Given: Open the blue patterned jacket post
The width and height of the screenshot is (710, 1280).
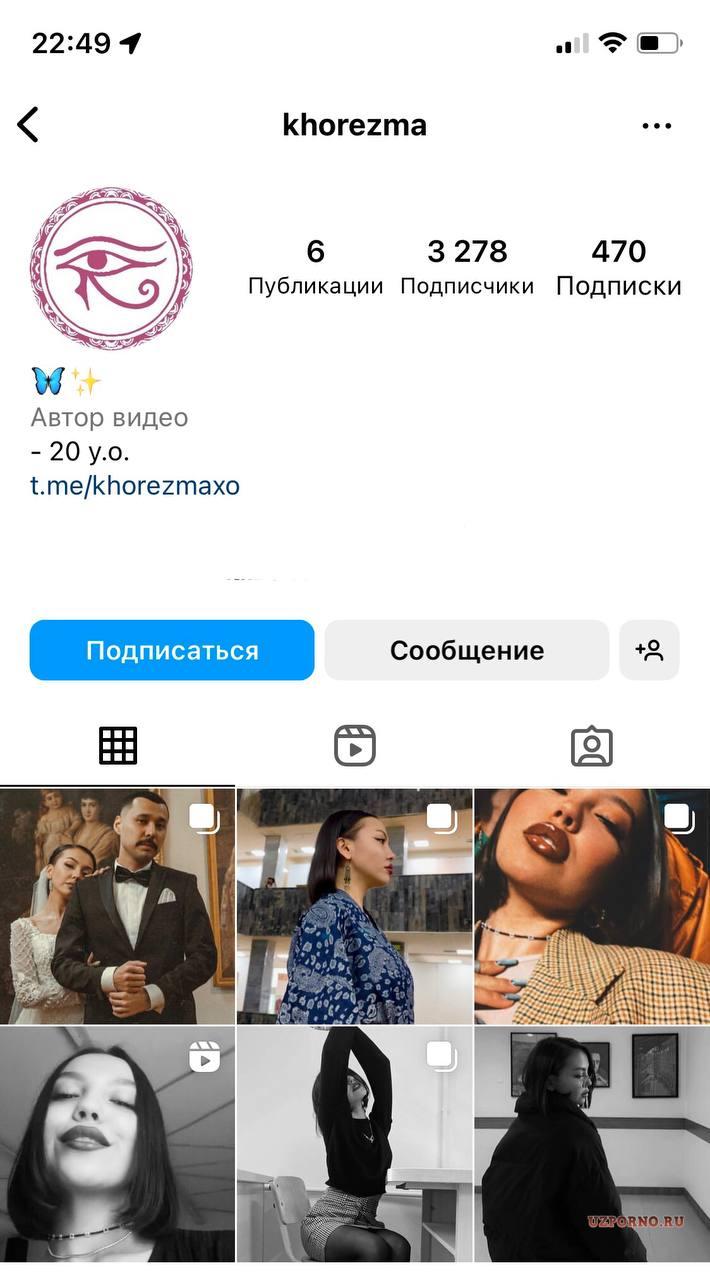Looking at the screenshot, I should coord(354,906).
